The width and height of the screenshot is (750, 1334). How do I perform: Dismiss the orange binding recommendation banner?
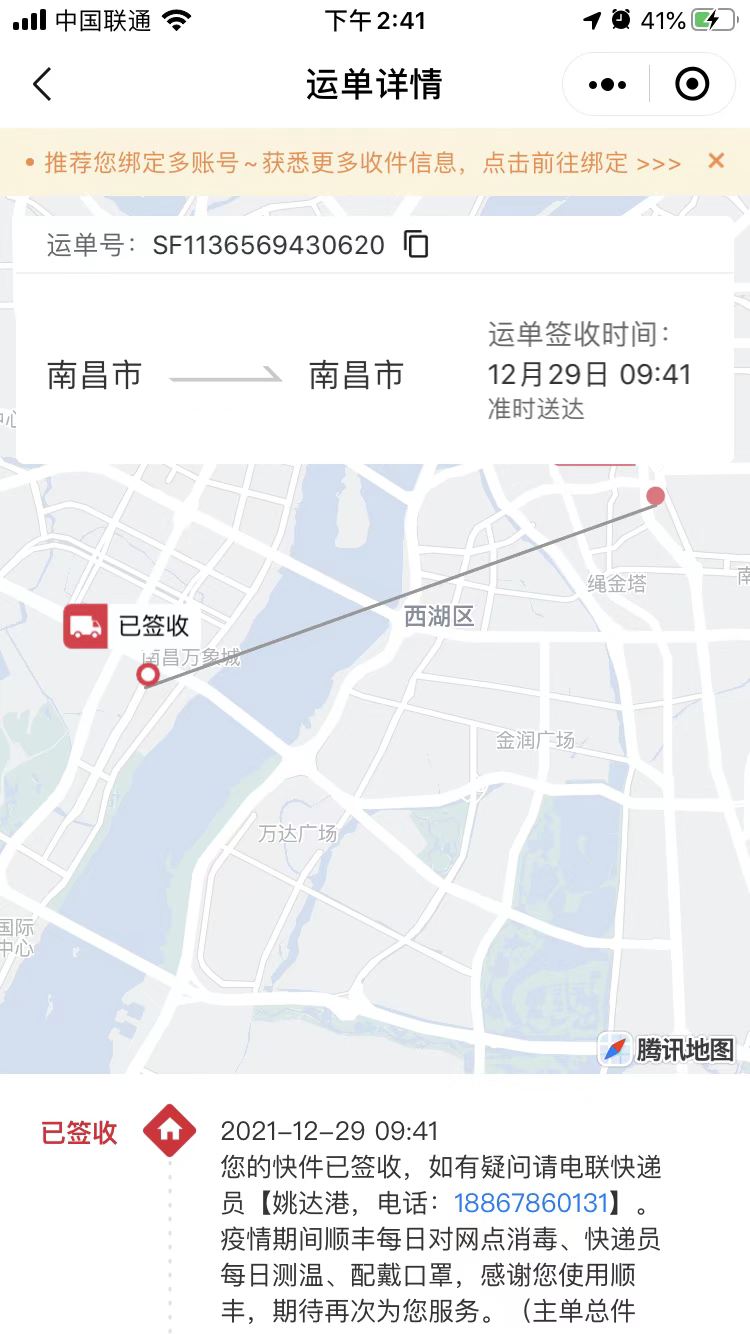click(716, 160)
